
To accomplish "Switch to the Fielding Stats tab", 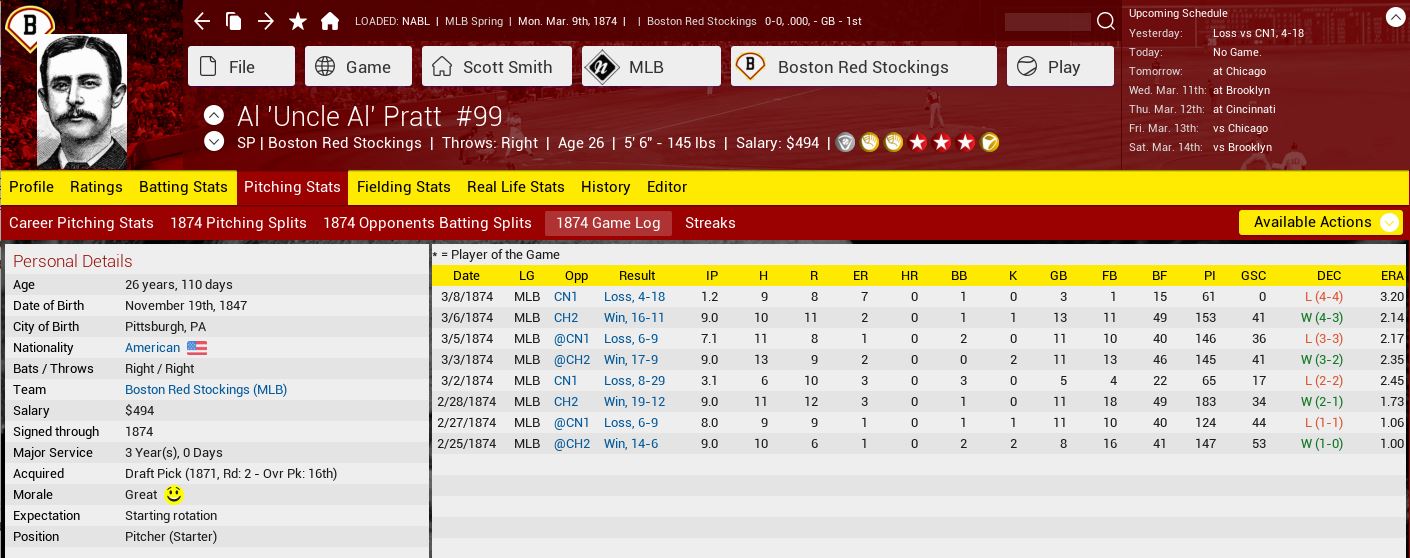I will (x=404, y=187).
